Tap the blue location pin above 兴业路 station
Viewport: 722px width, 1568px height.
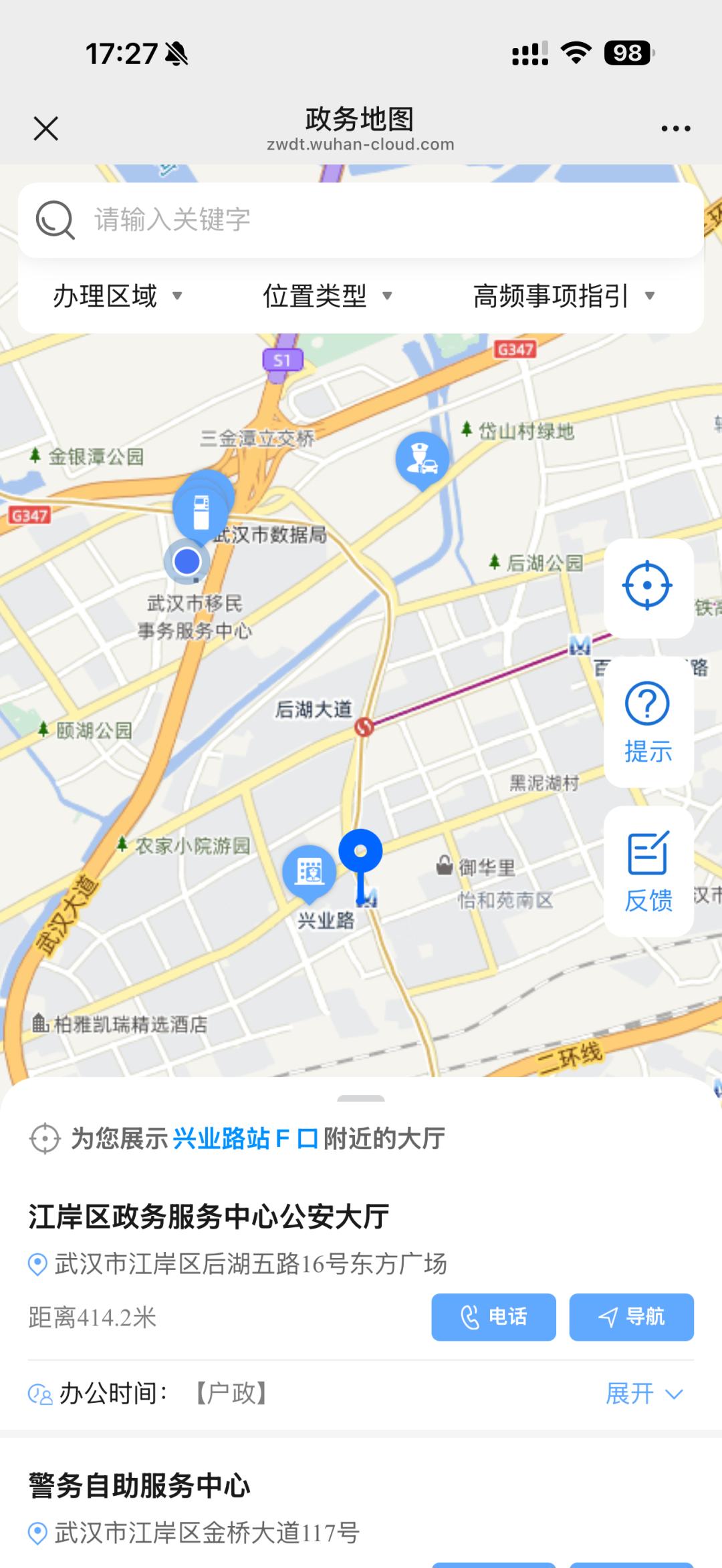pos(361,850)
